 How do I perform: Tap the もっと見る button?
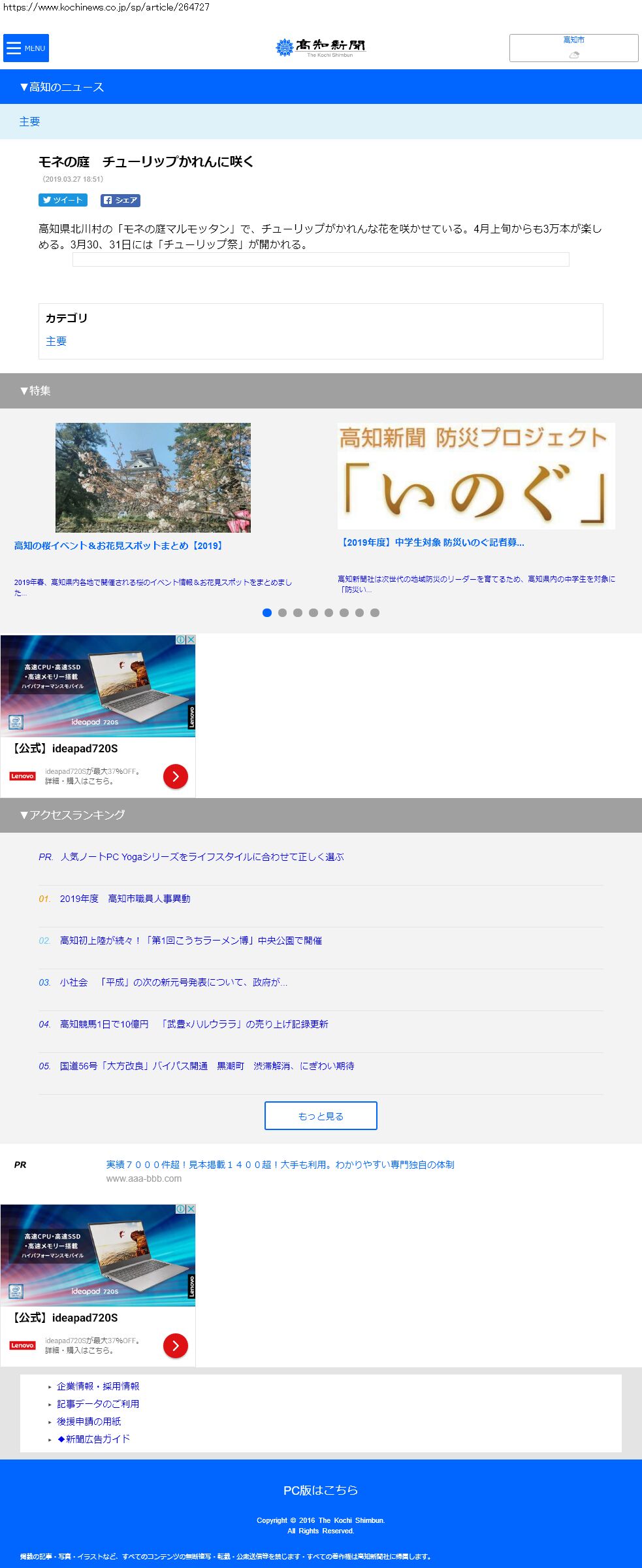tap(321, 1116)
